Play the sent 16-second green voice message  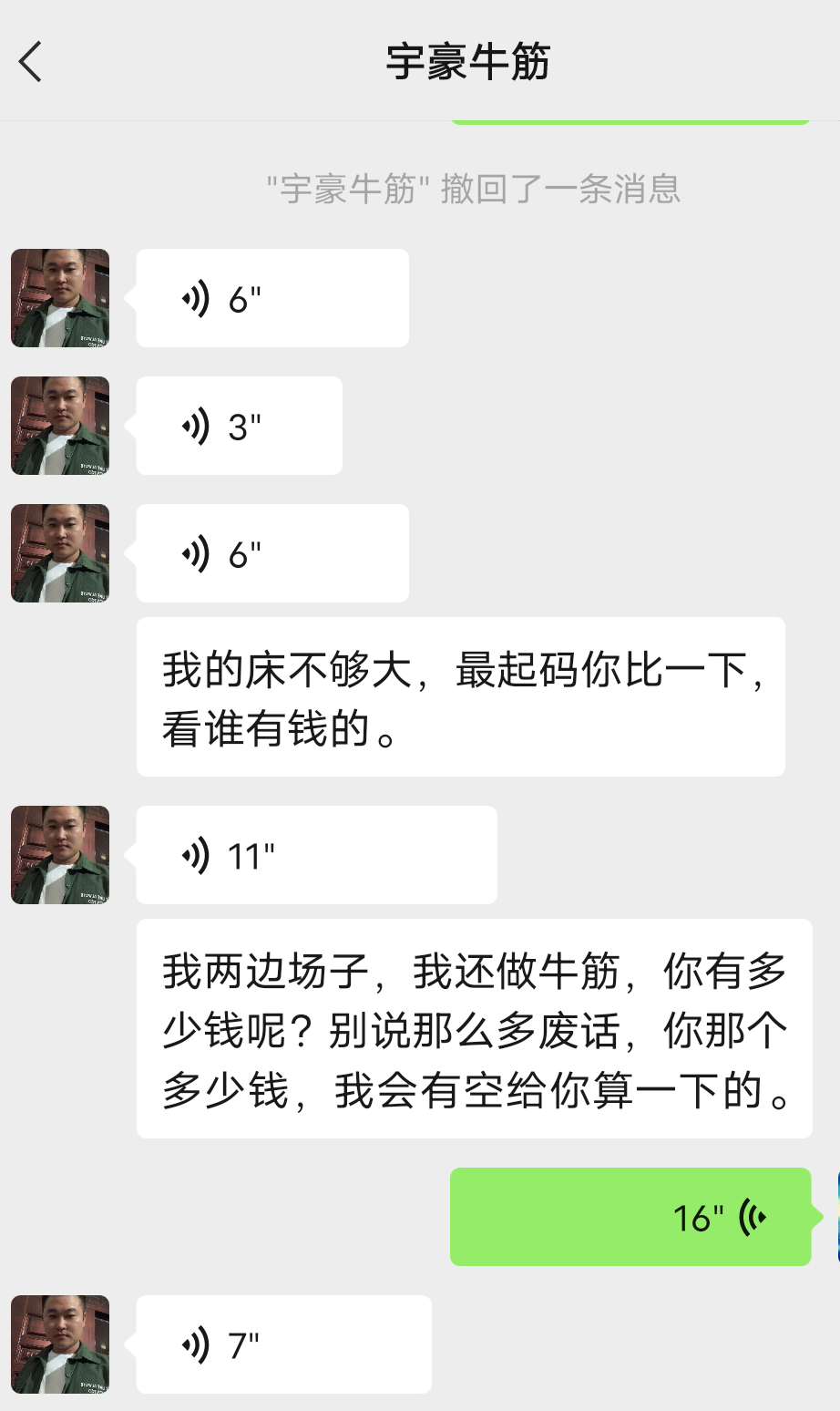(630, 1217)
